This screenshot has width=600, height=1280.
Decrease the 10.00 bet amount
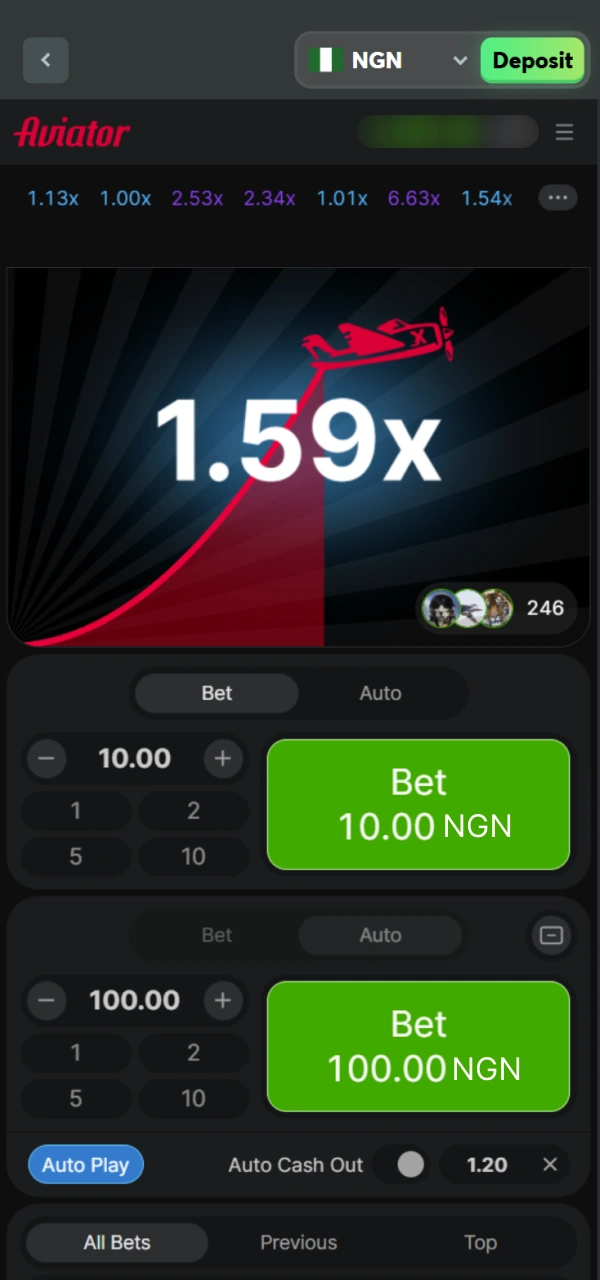[46, 759]
